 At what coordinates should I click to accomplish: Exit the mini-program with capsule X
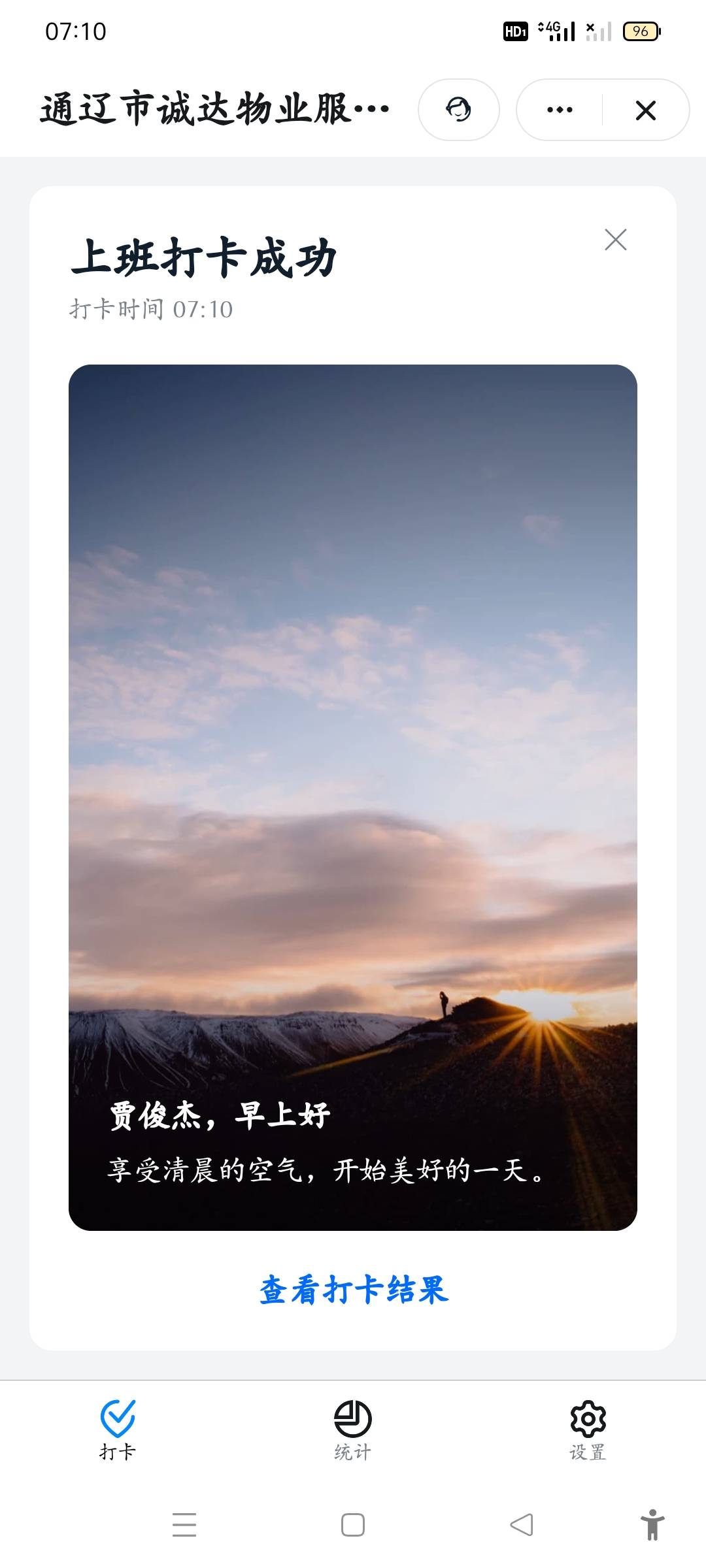(x=645, y=110)
